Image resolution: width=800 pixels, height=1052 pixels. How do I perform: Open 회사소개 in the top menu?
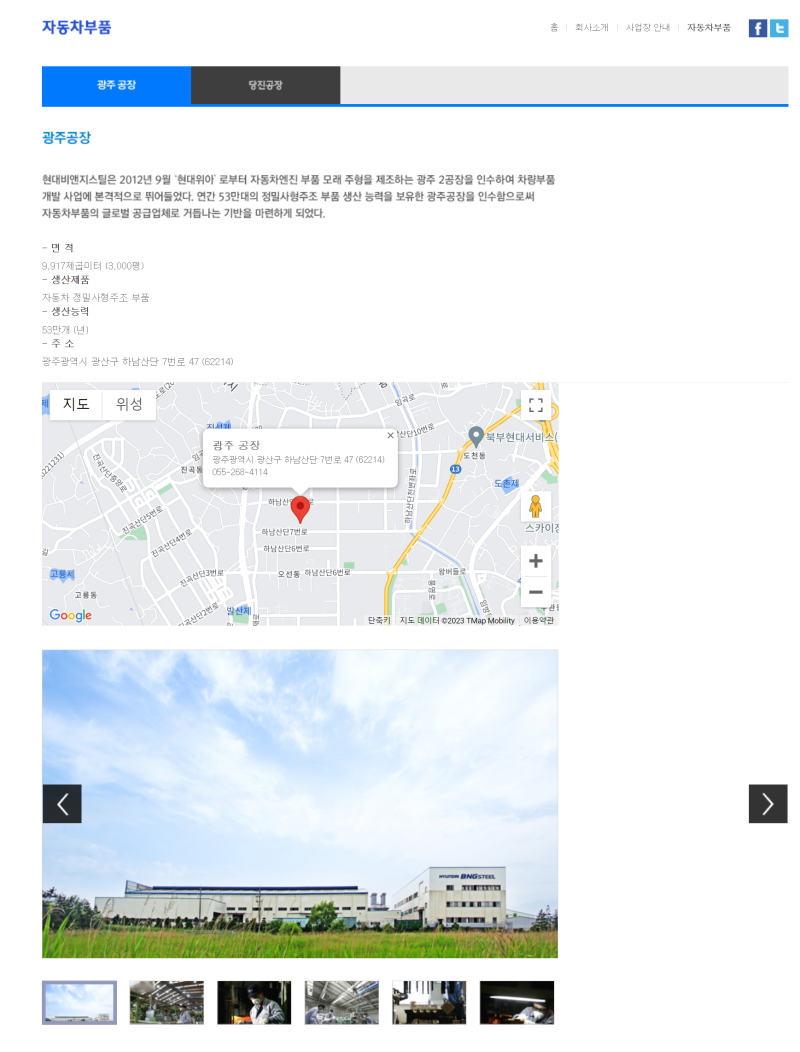(591, 28)
